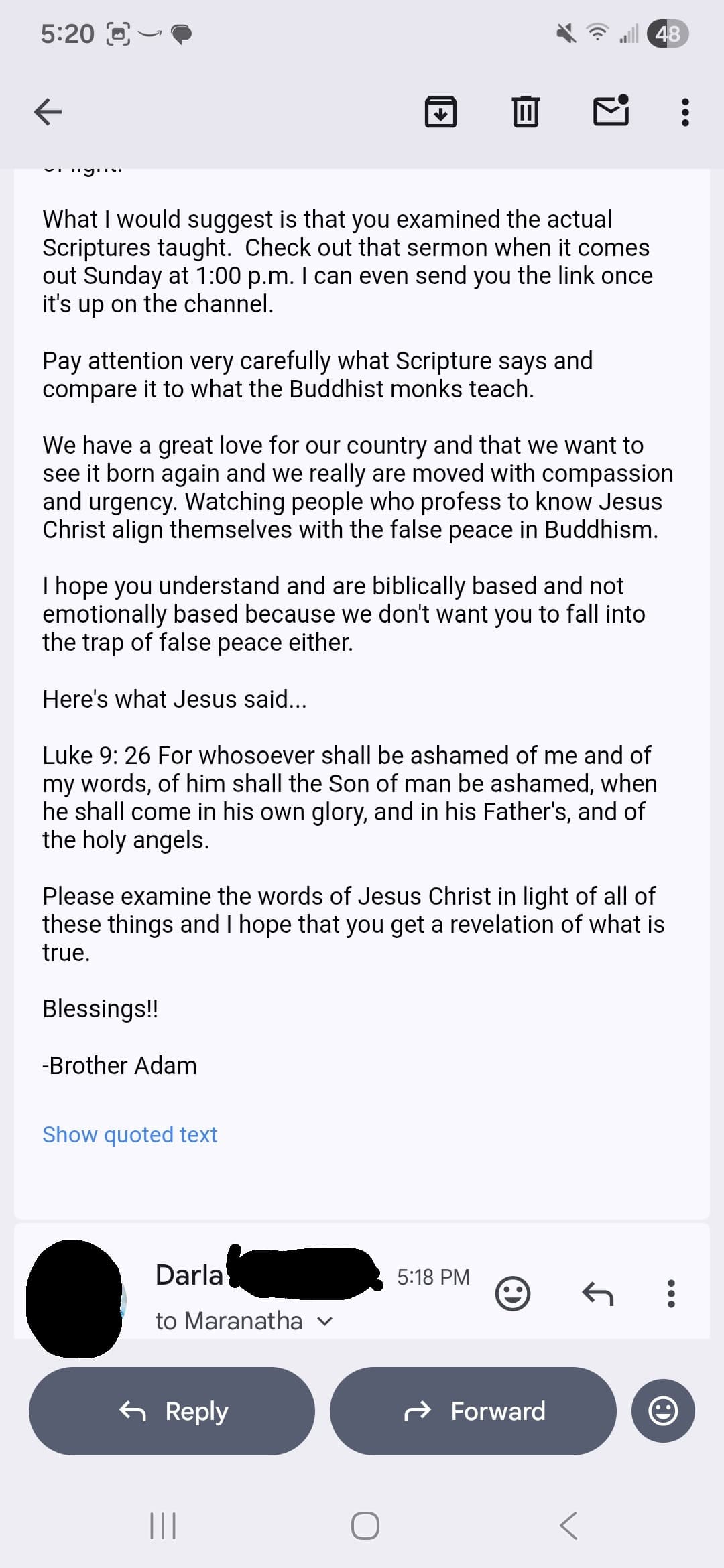
Task: Add emoji reaction to Darla's message
Action: pyautogui.click(x=513, y=1293)
